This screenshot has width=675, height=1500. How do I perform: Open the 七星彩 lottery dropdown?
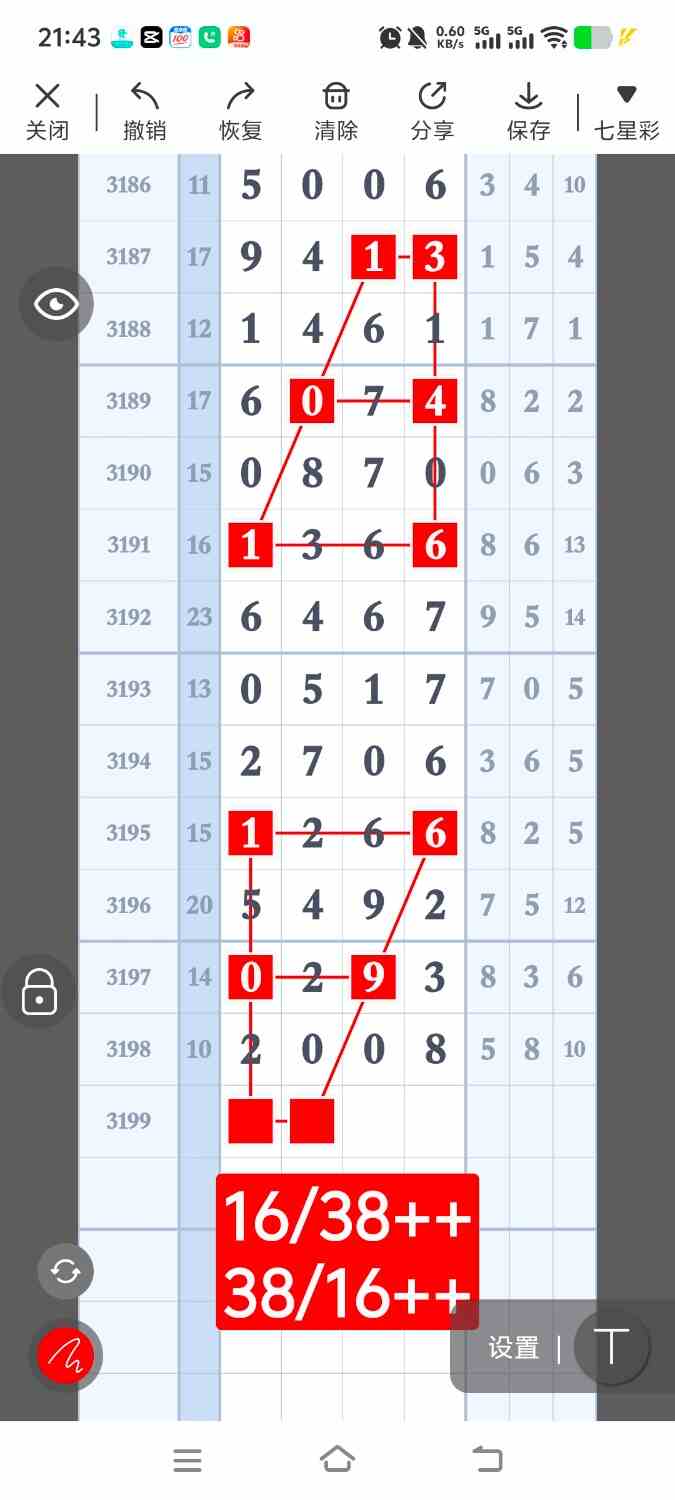627,112
